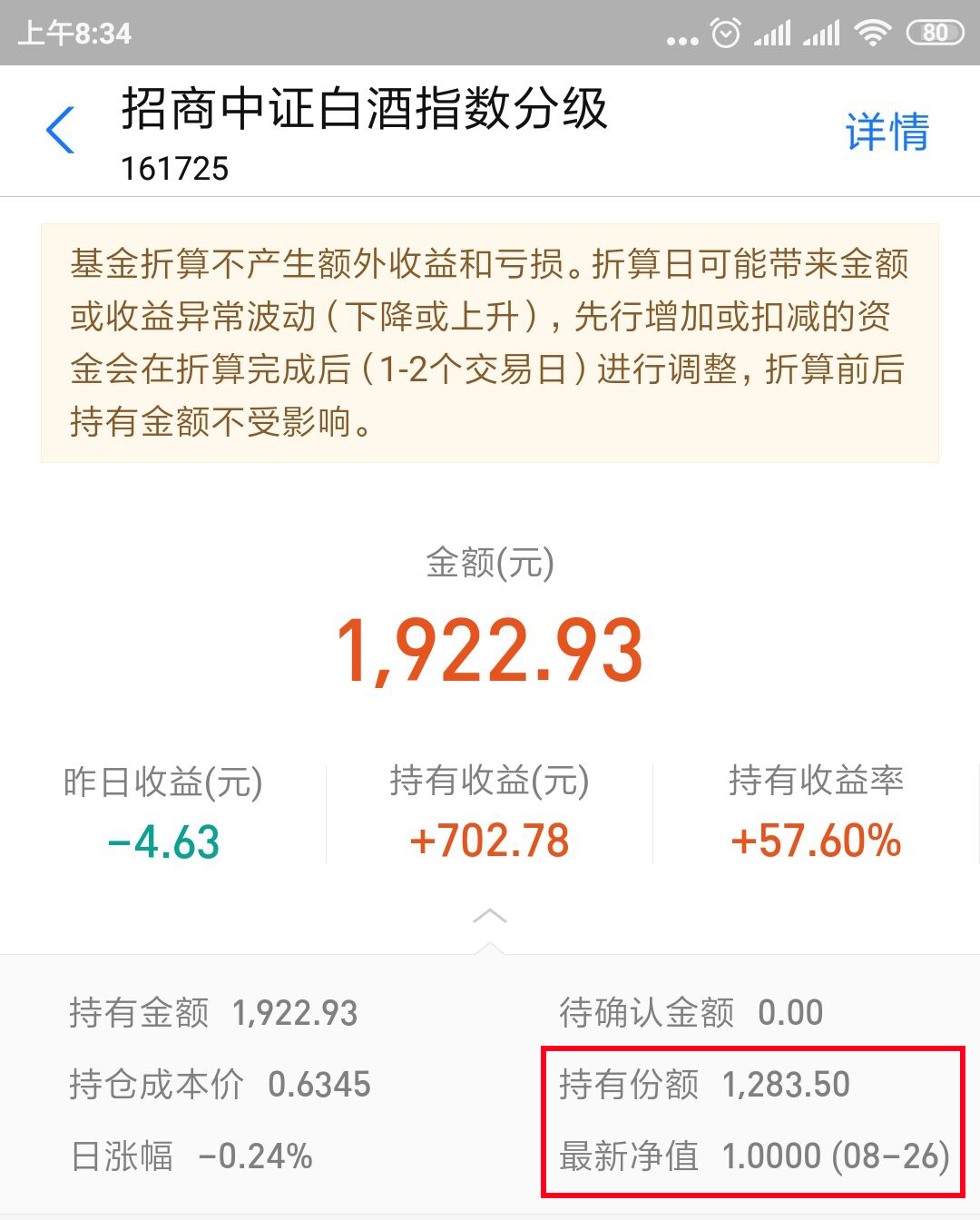Tap the 昨日收益 value -4.63

162,842
